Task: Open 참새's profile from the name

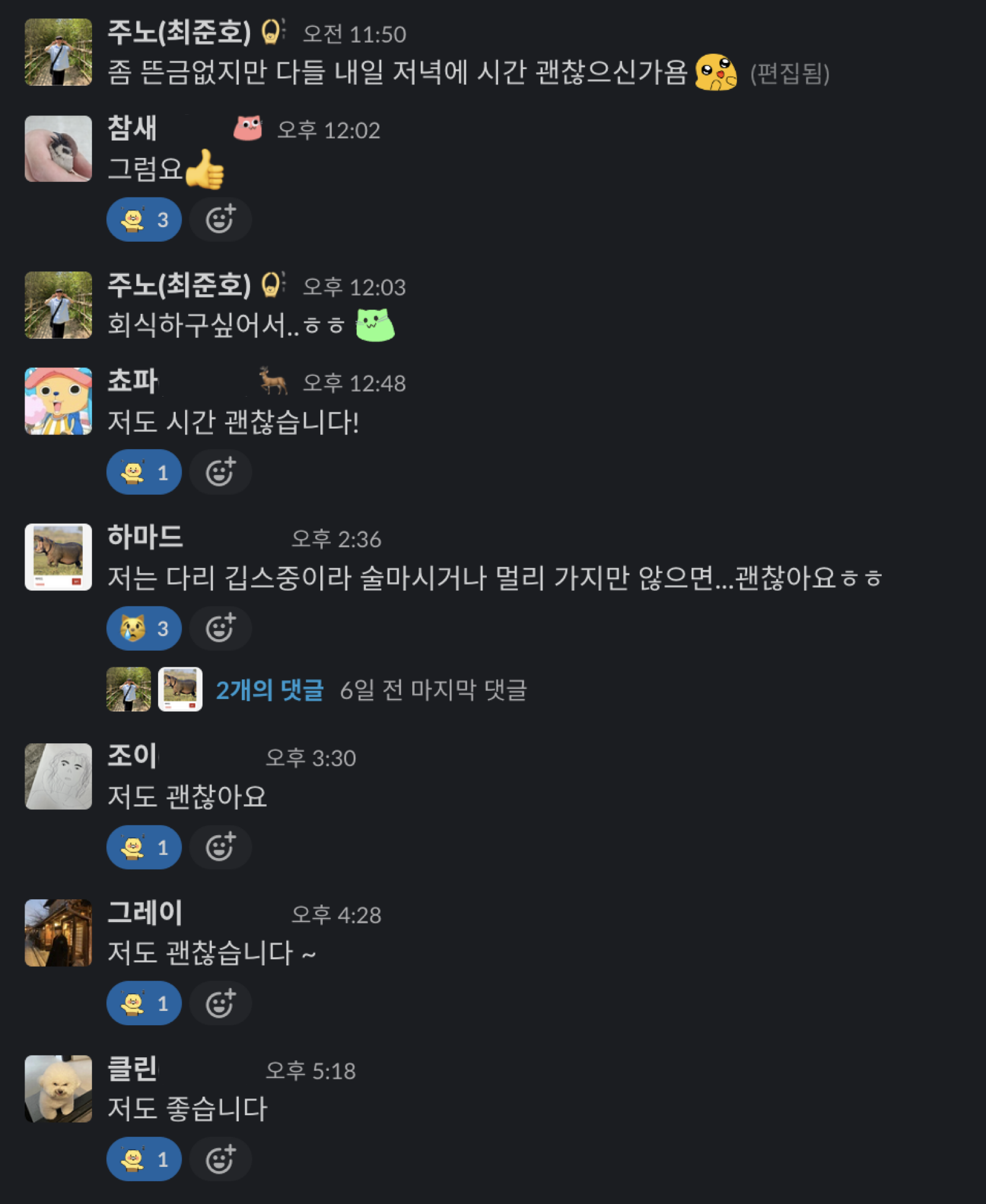Action: tap(132, 128)
